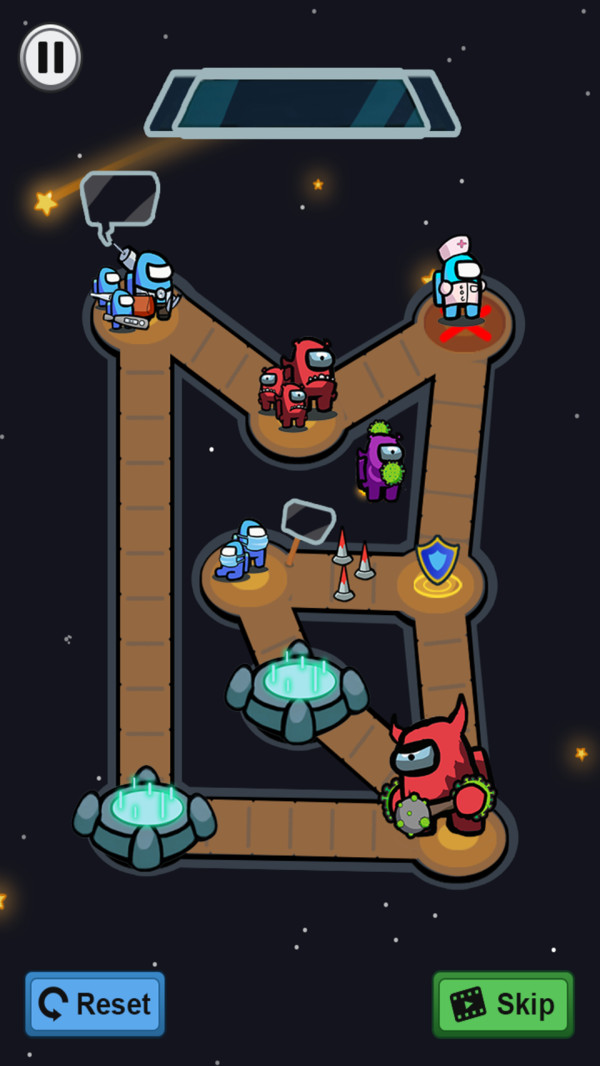The height and width of the screenshot is (1066, 600).
Task: Tap the center teleport portal
Action: pyautogui.click(x=298, y=688)
